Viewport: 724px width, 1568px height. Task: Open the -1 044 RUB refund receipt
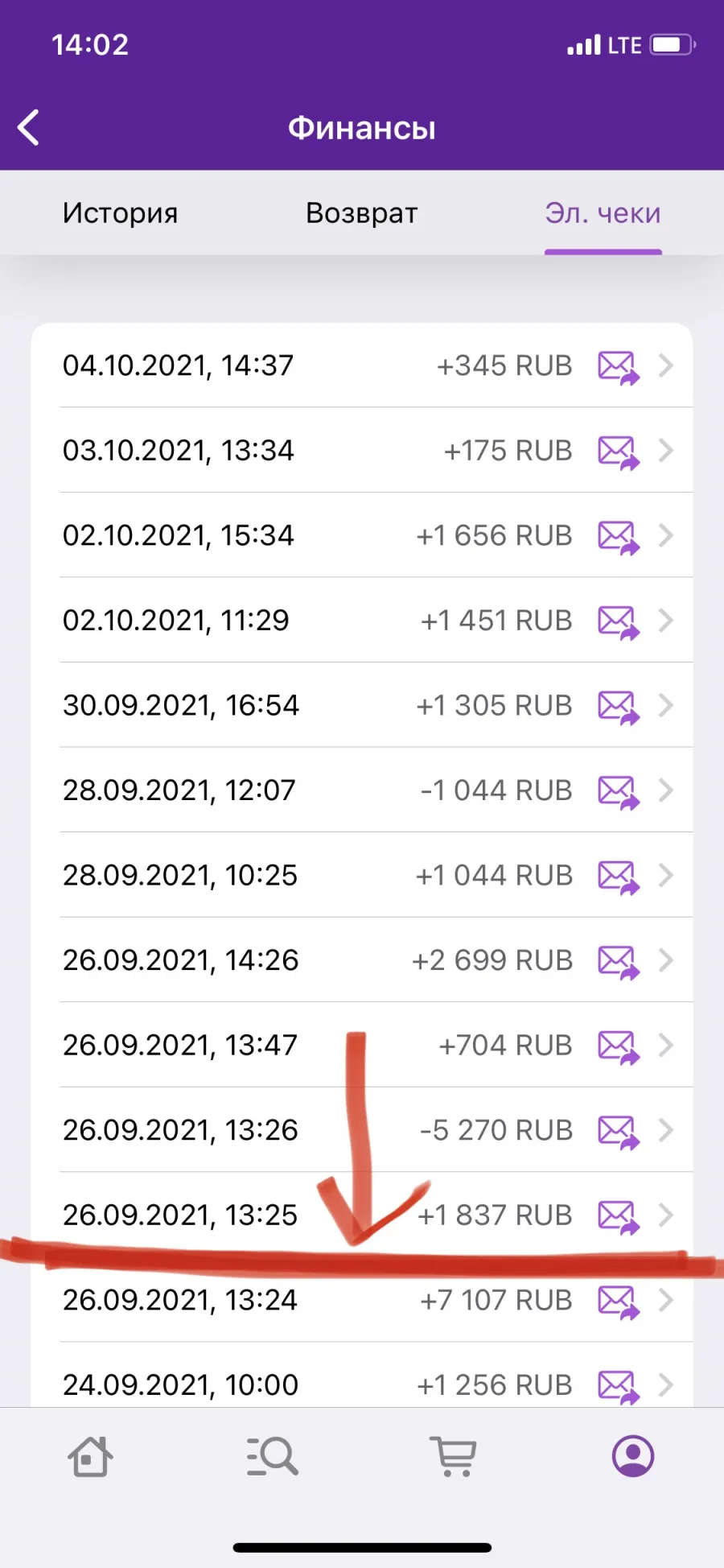(362, 790)
